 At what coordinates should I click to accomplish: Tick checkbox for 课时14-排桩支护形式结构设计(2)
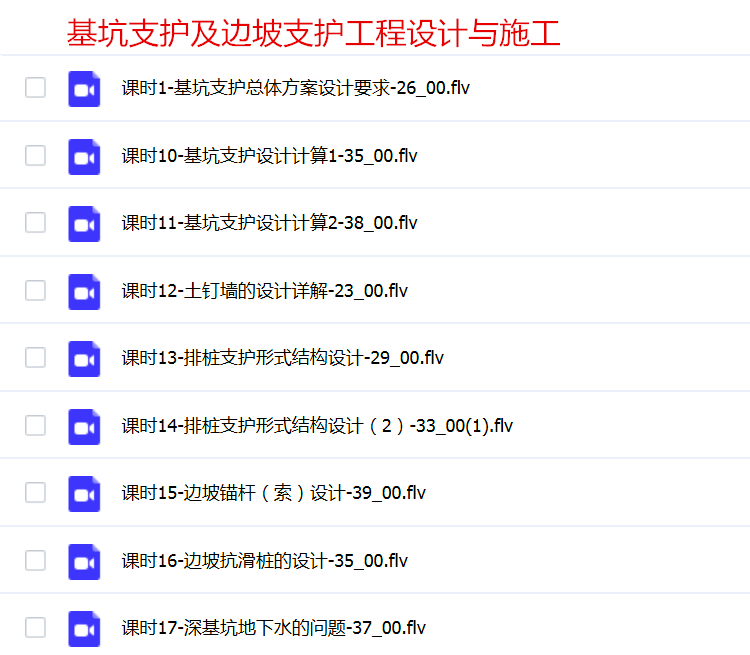pos(36,426)
